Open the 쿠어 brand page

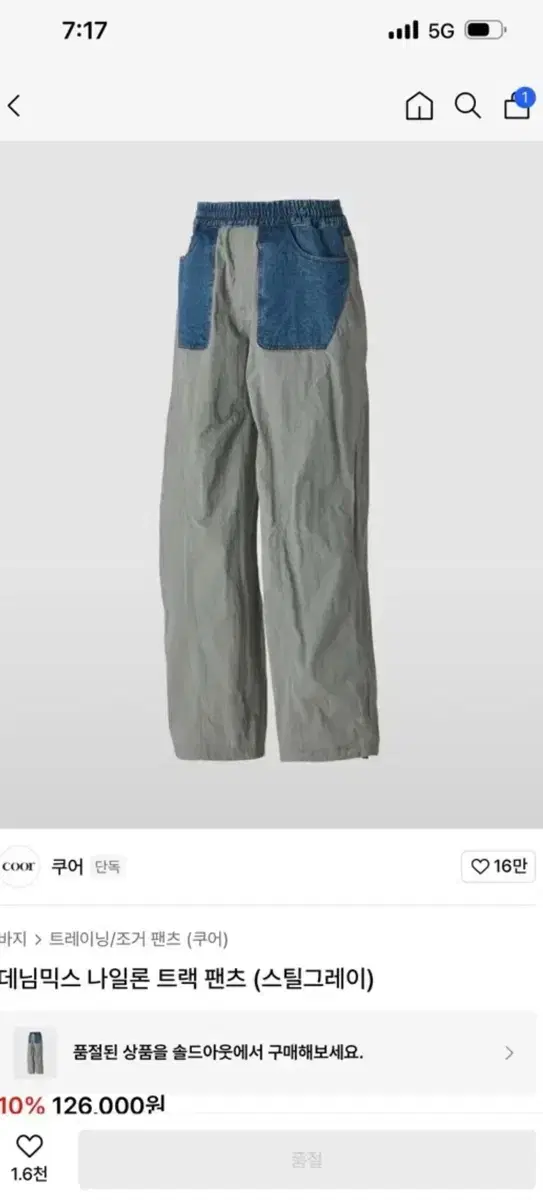68,866
